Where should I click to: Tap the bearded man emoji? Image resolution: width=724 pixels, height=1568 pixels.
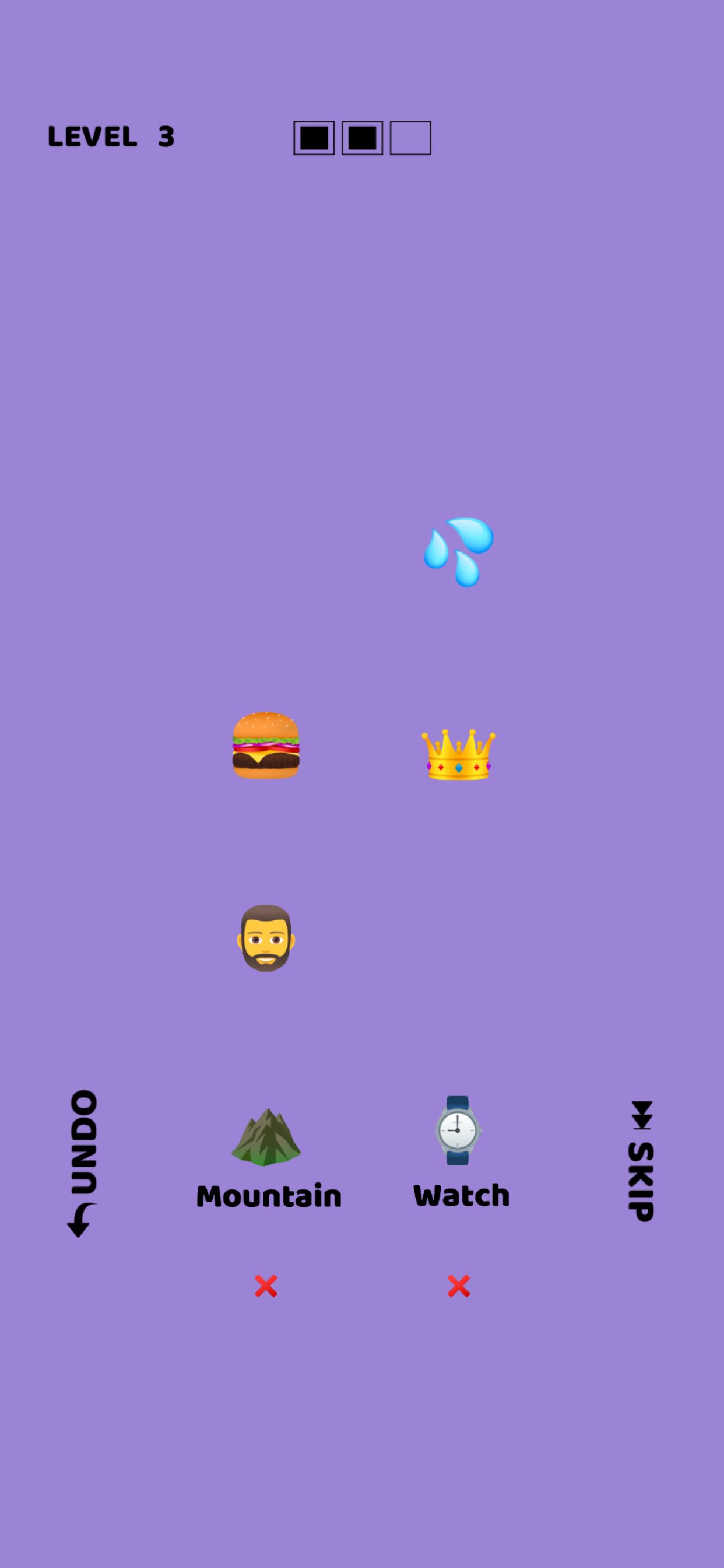pos(266,938)
